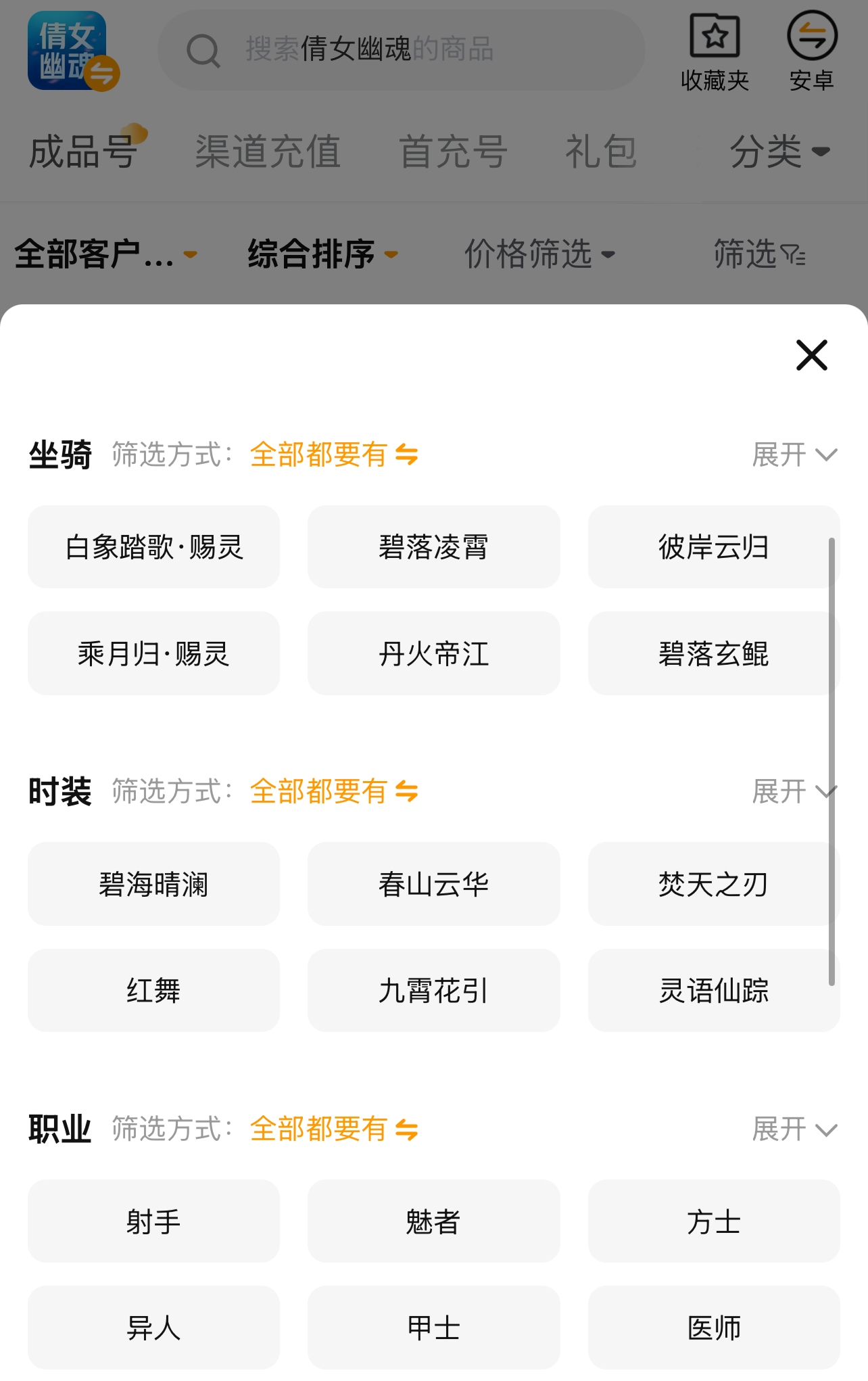The width and height of the screenshot is (868, 1381).
Task: Select the 魅者 class chip
Action: click(x=433, y=1221)
